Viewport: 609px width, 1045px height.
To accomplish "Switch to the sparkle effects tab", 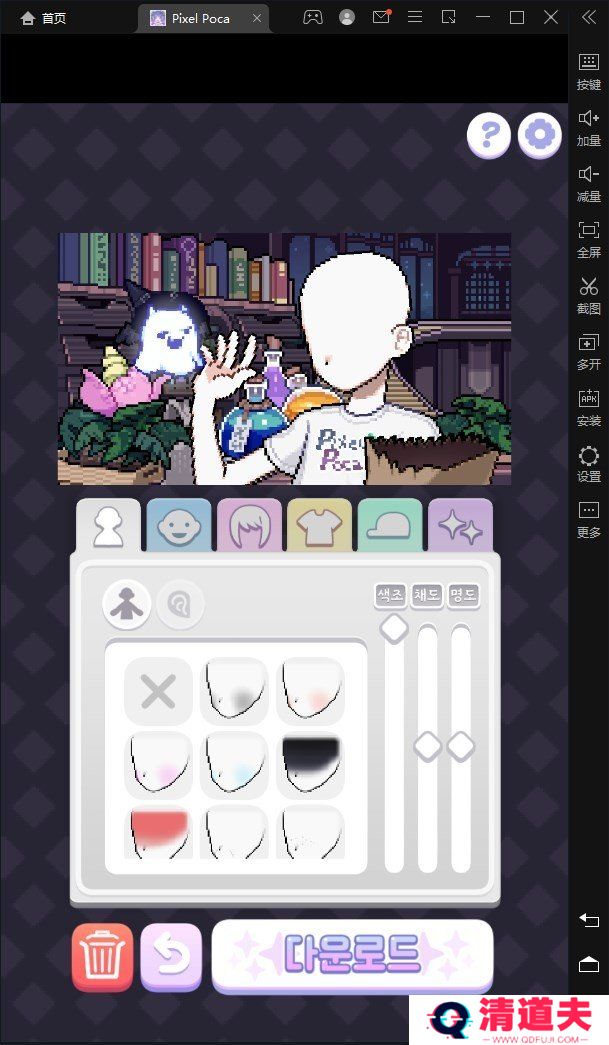I will (460, 526).
